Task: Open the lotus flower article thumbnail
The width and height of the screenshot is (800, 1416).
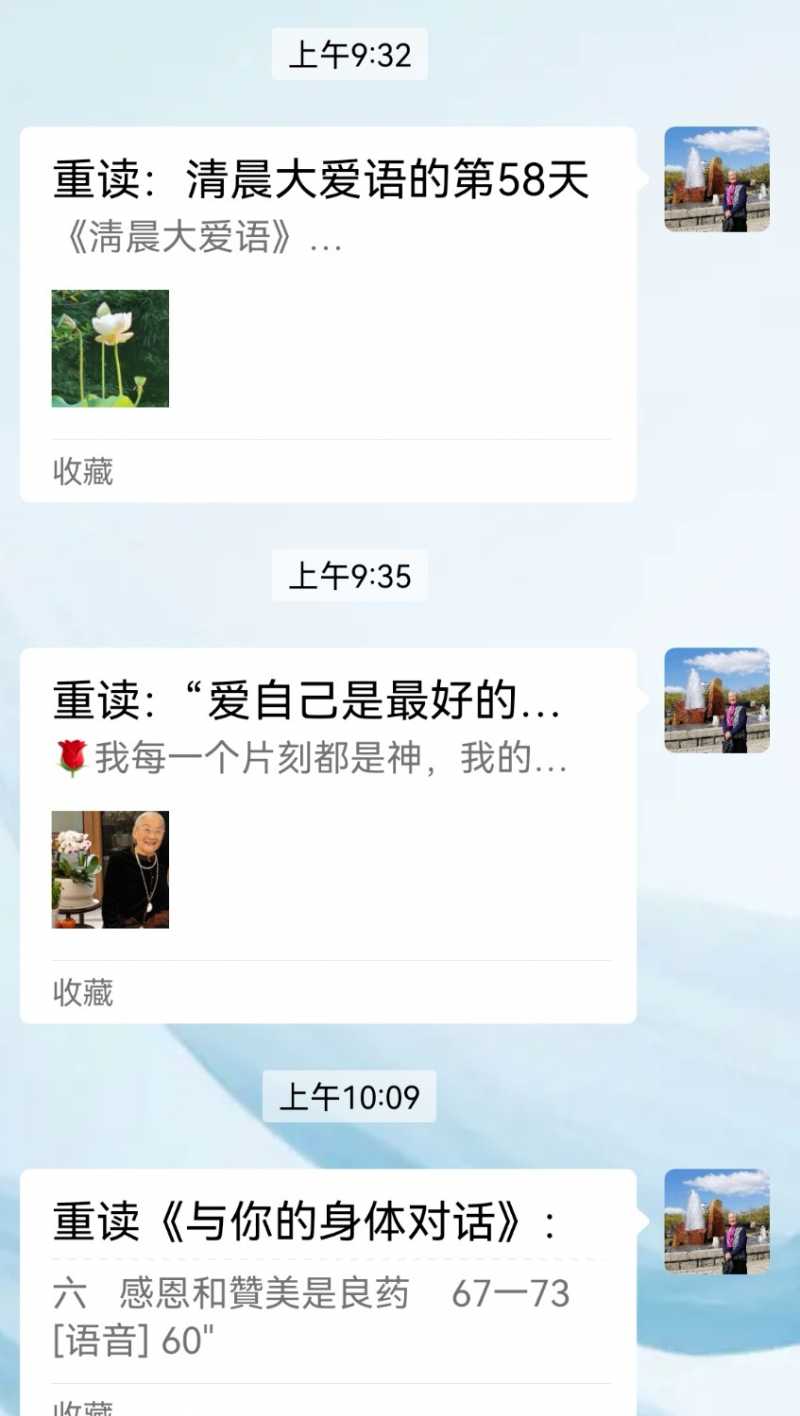Action: tap(110, 348)
